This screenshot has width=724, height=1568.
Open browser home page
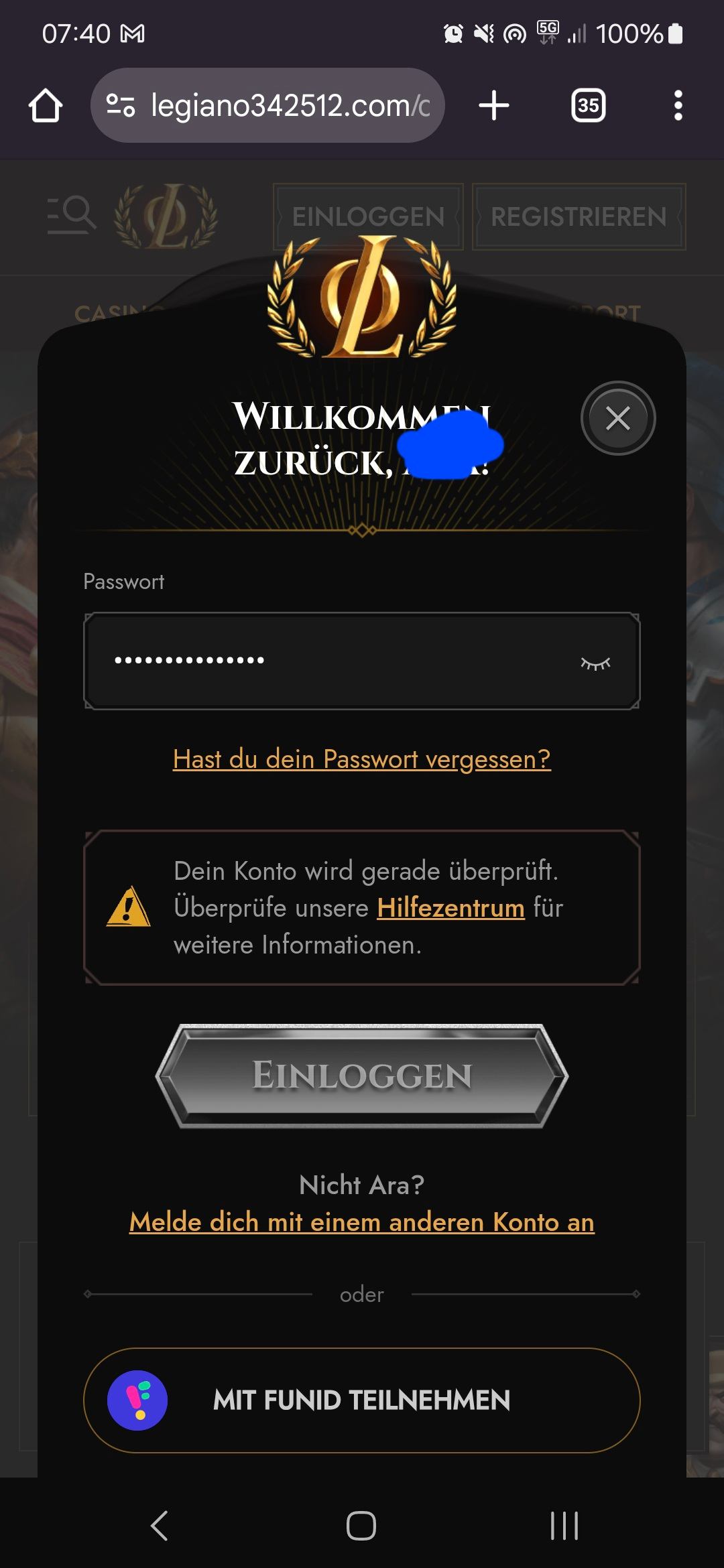click(x=46, y=106)
